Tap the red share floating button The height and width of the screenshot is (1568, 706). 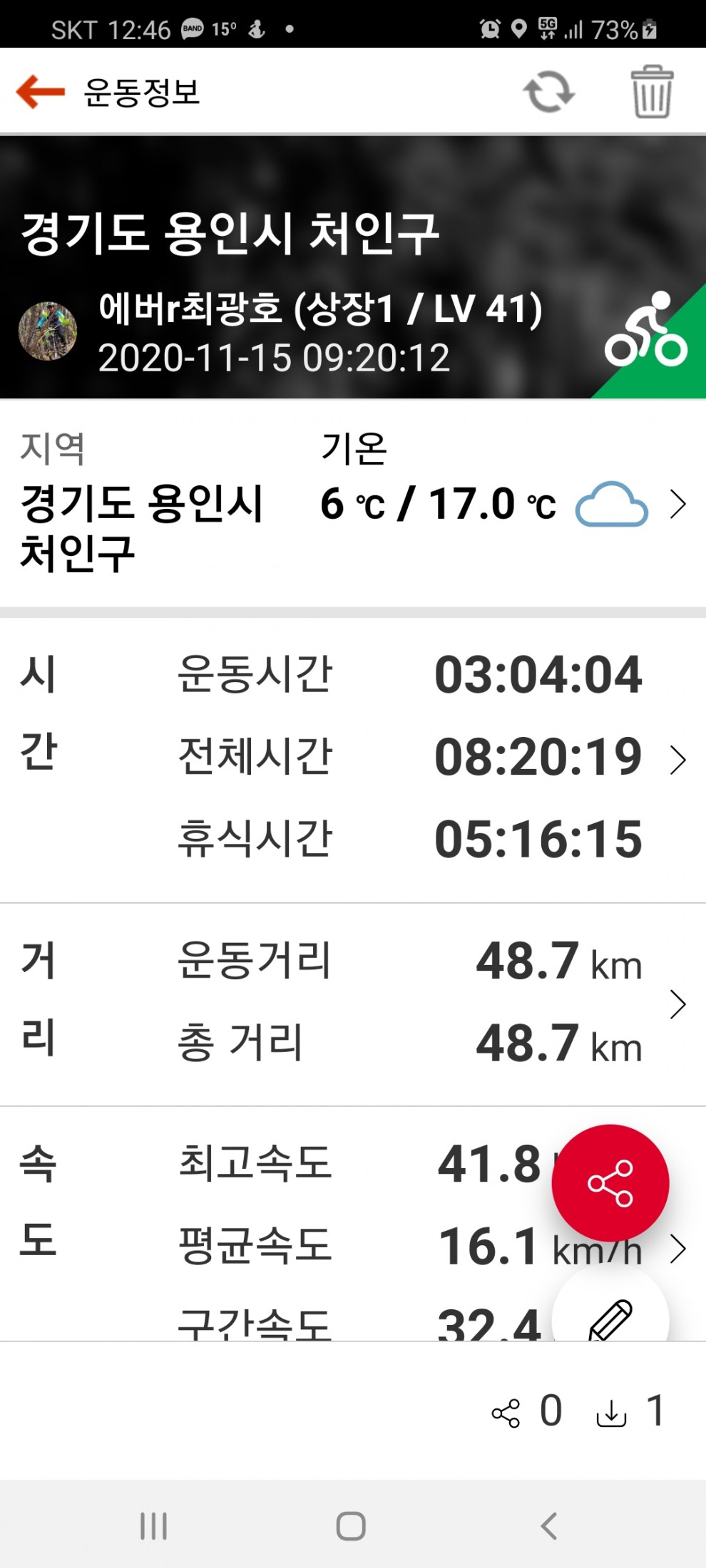610,1183
